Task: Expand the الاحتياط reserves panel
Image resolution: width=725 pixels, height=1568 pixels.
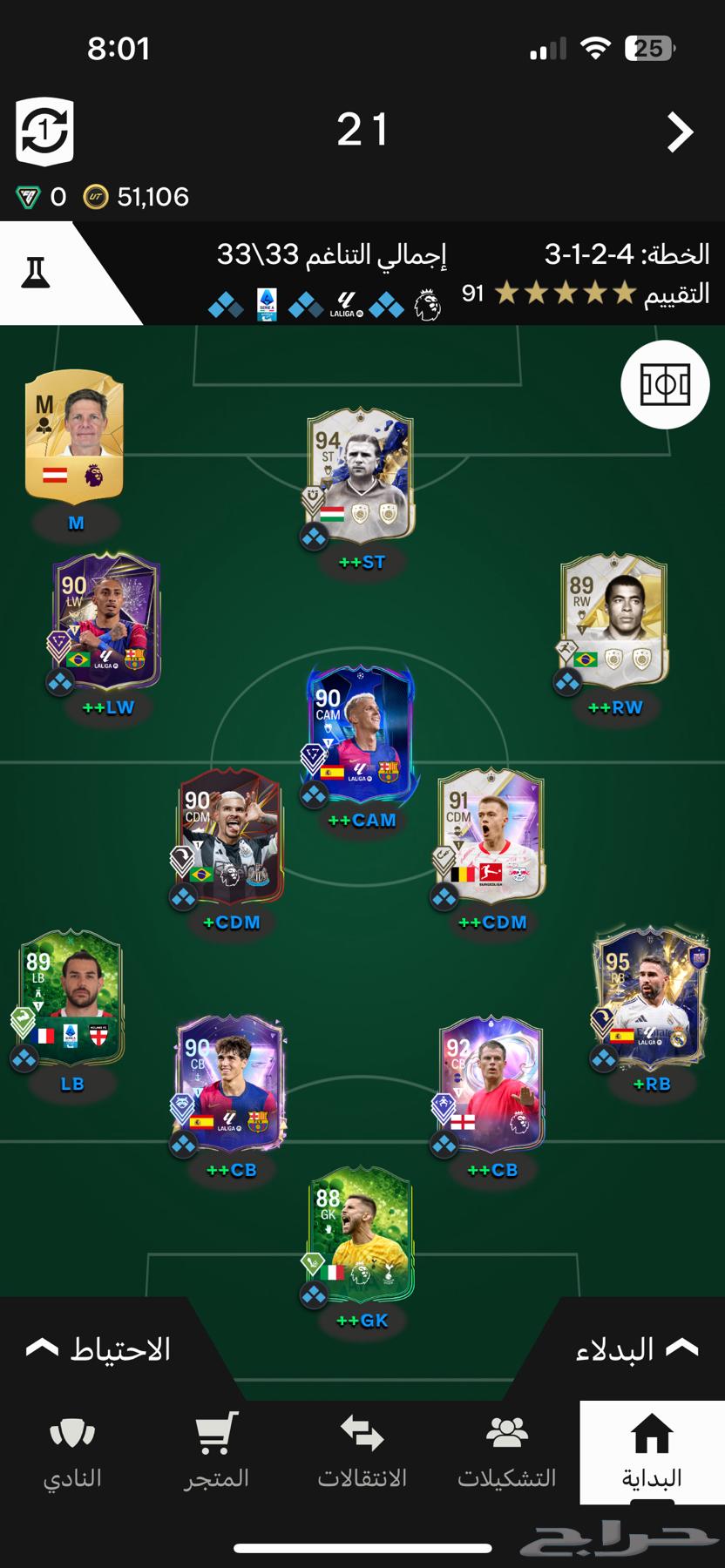Action: point(98,1349)
